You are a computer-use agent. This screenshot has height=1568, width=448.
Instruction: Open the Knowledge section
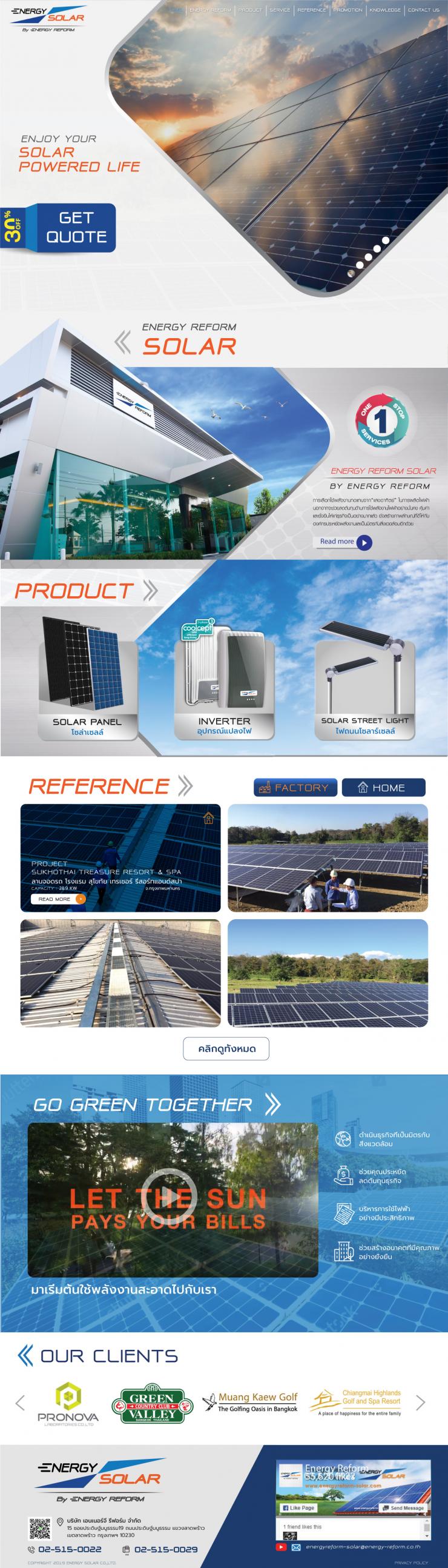click(x=385, y=10)
